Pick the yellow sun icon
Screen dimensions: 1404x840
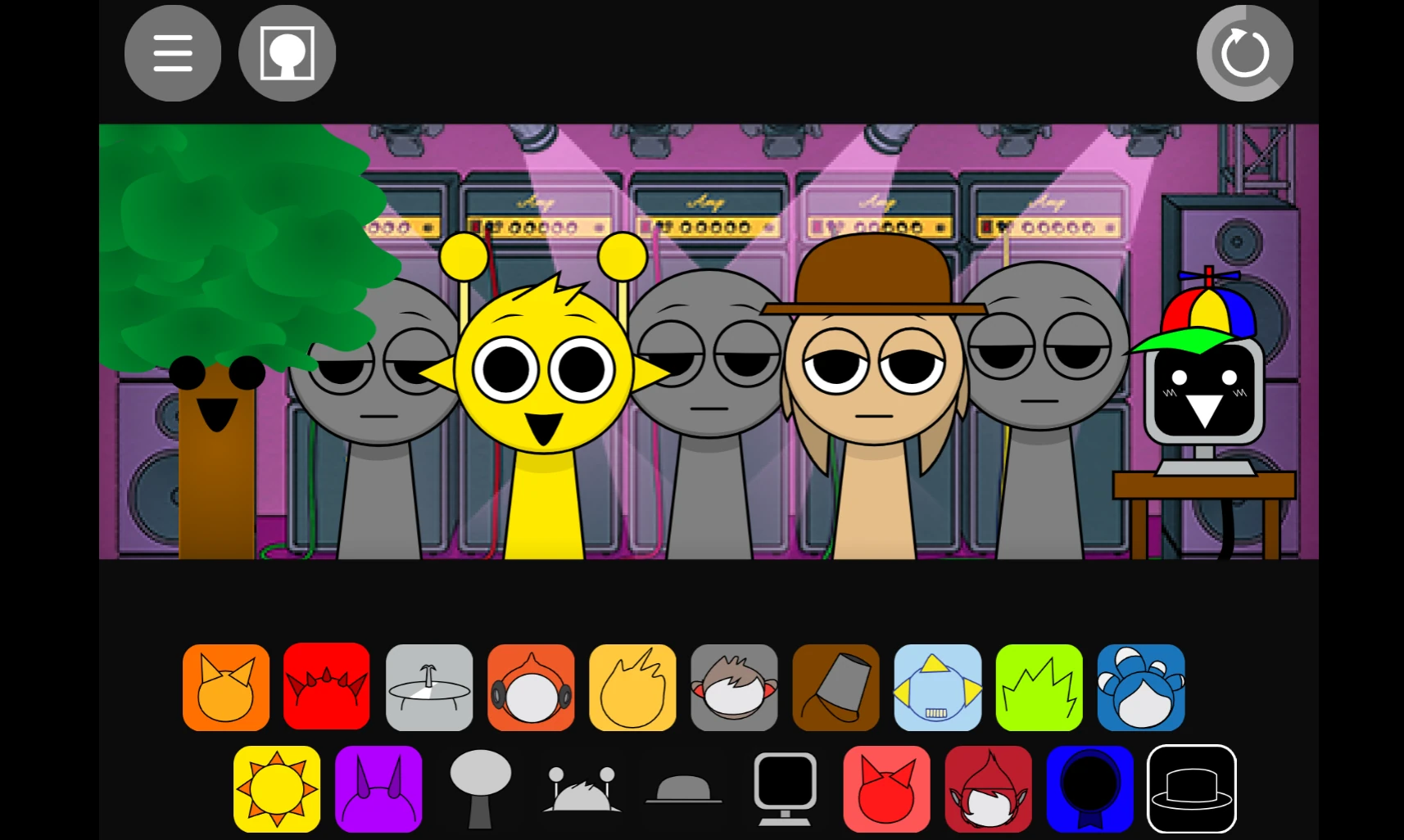(x=277, y=789)
